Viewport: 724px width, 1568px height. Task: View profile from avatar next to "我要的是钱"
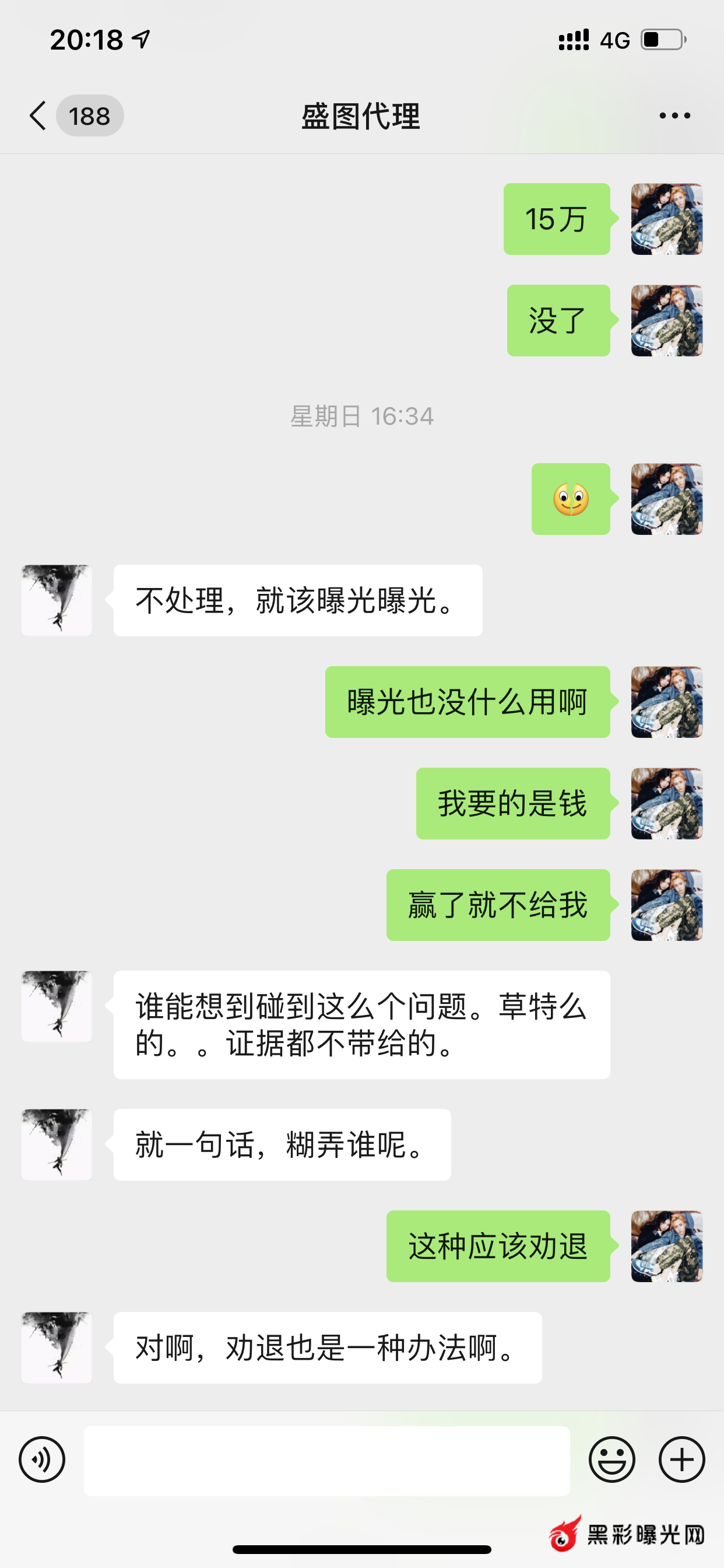(x=667, y=803)
